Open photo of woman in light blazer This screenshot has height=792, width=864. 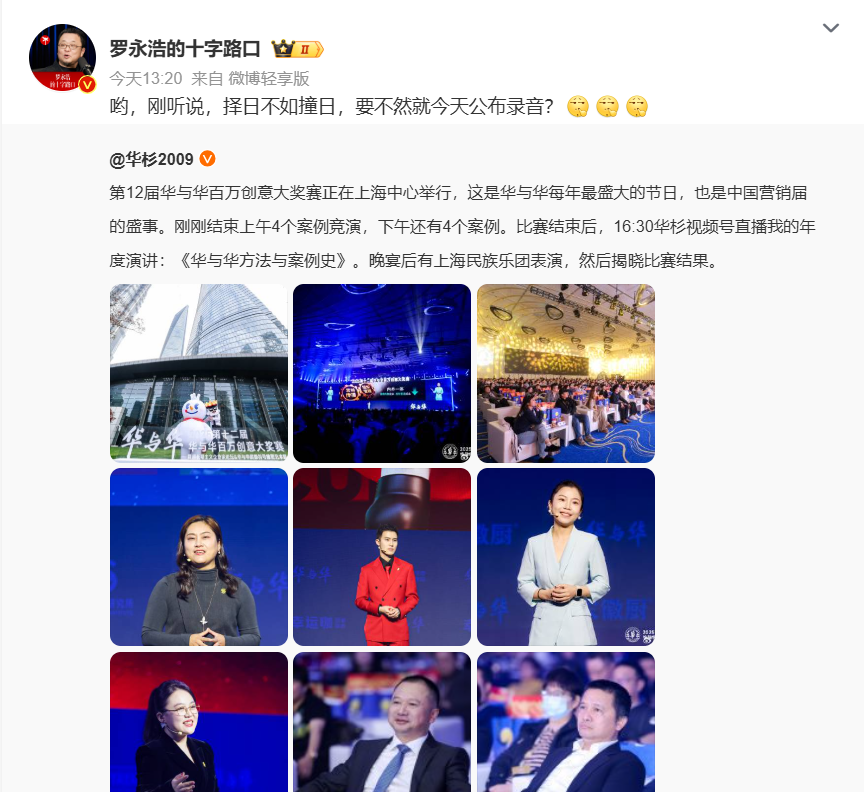[x=565, y=557]
